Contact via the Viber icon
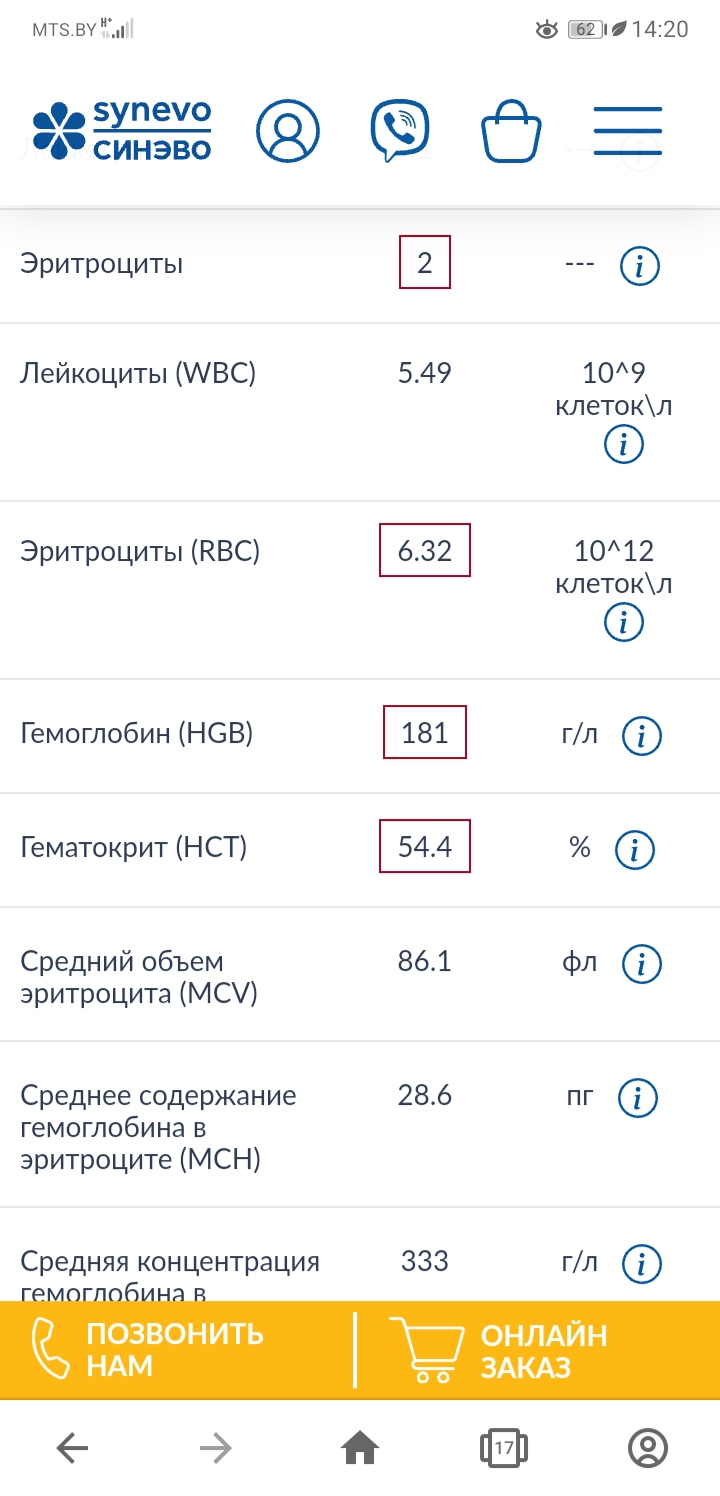Image resolution: width=720 pixels, height=1496 pixels. 400,131
